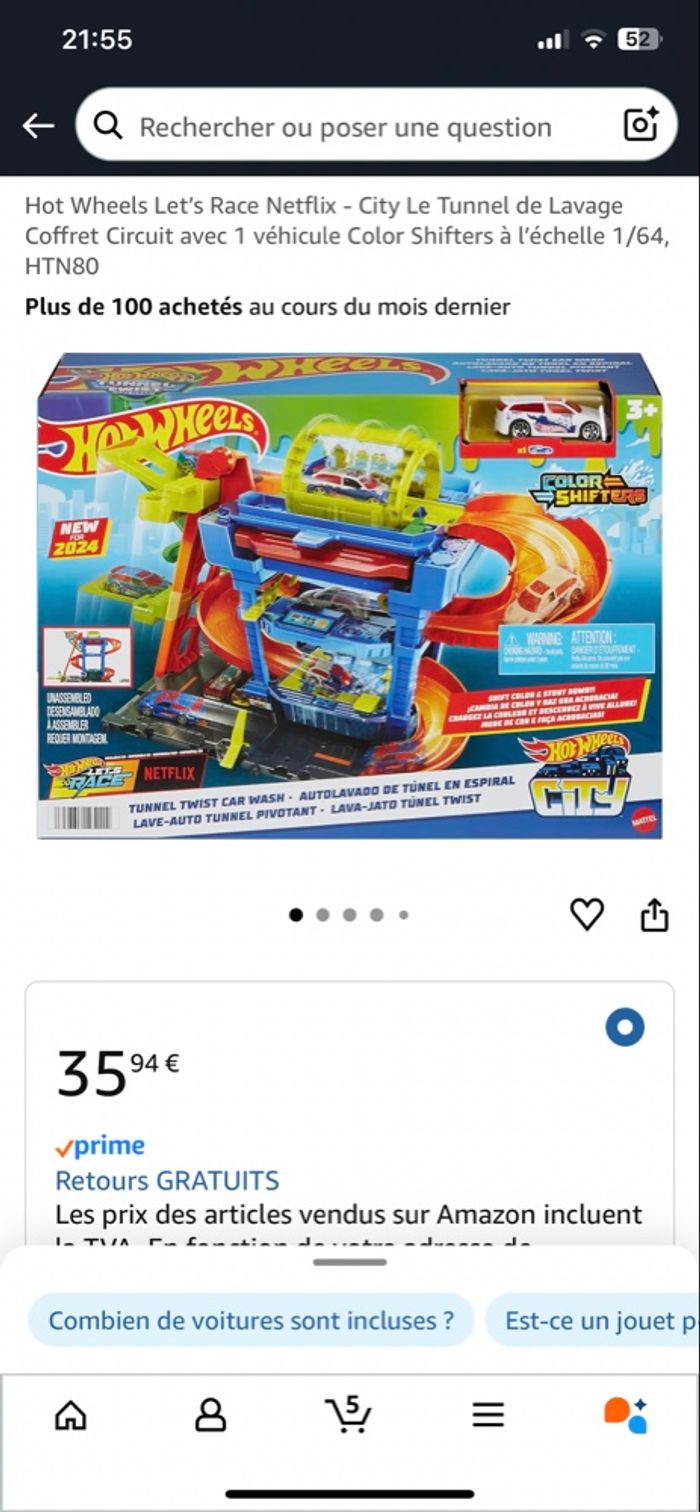Viewport: 700px width, 1512px height.
Task: Tap the search field Rechercher ou poser une question
Action: [345, 127]
